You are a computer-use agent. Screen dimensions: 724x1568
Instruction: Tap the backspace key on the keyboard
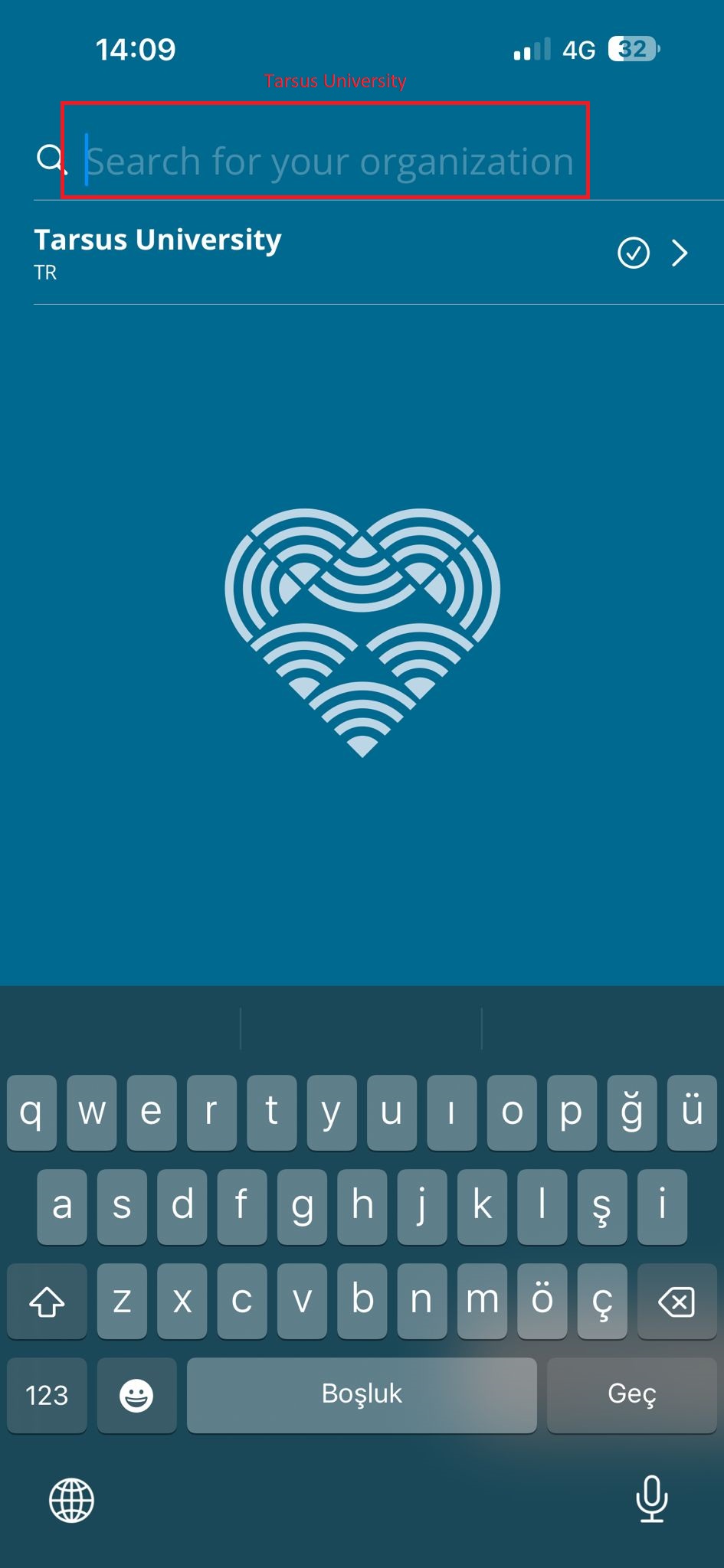(x=676, y=1301)
